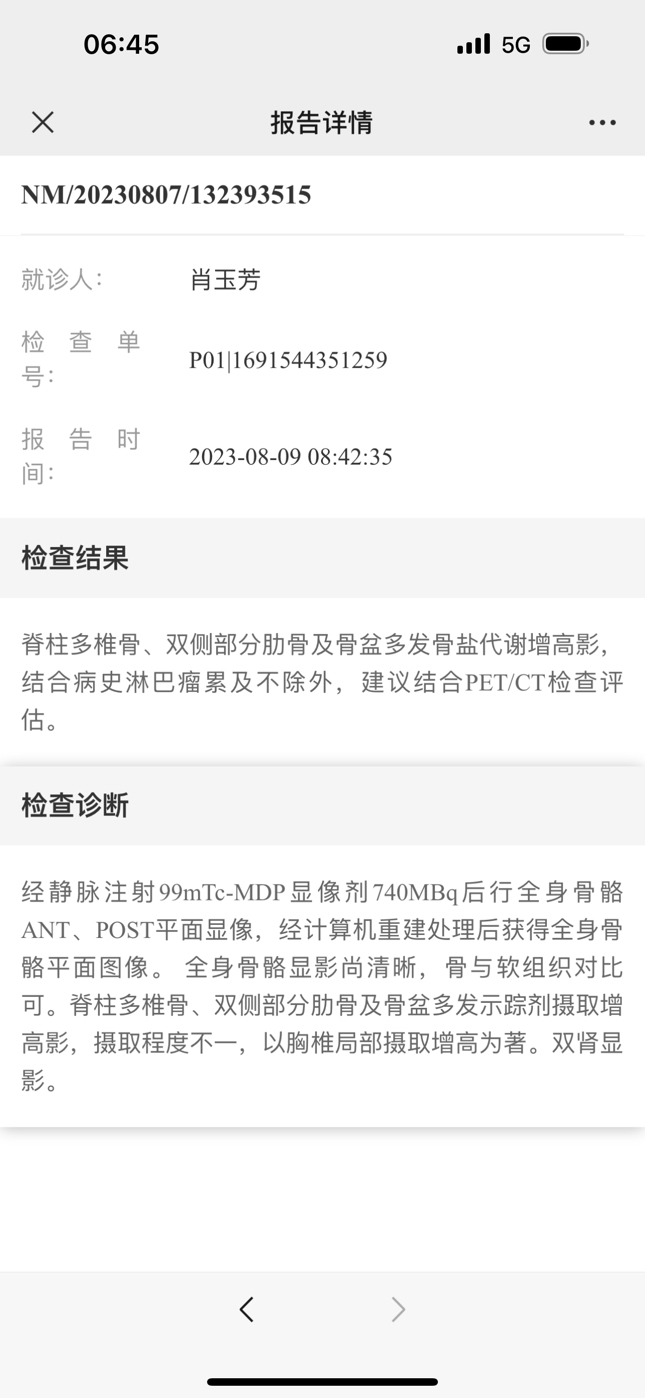Open the three-dot overflow menu
This screenshot has height=1398, width=645.
[x=602, y=122]
